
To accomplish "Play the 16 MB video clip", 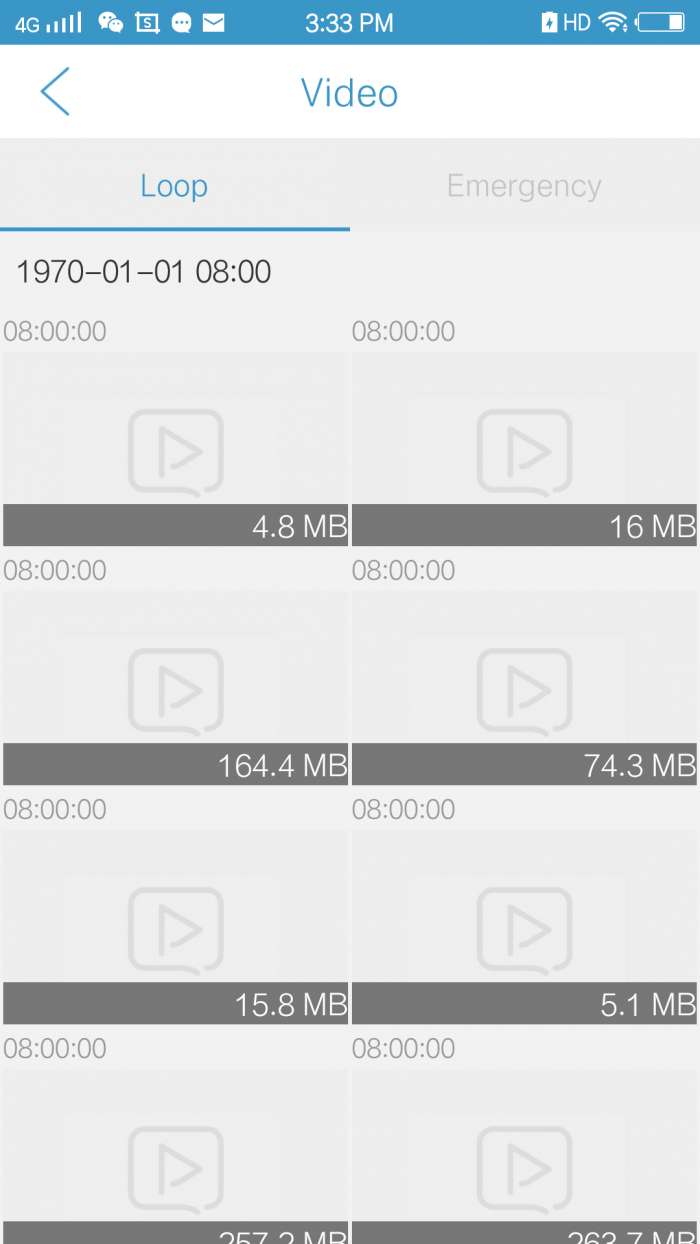I will (524, 449).
